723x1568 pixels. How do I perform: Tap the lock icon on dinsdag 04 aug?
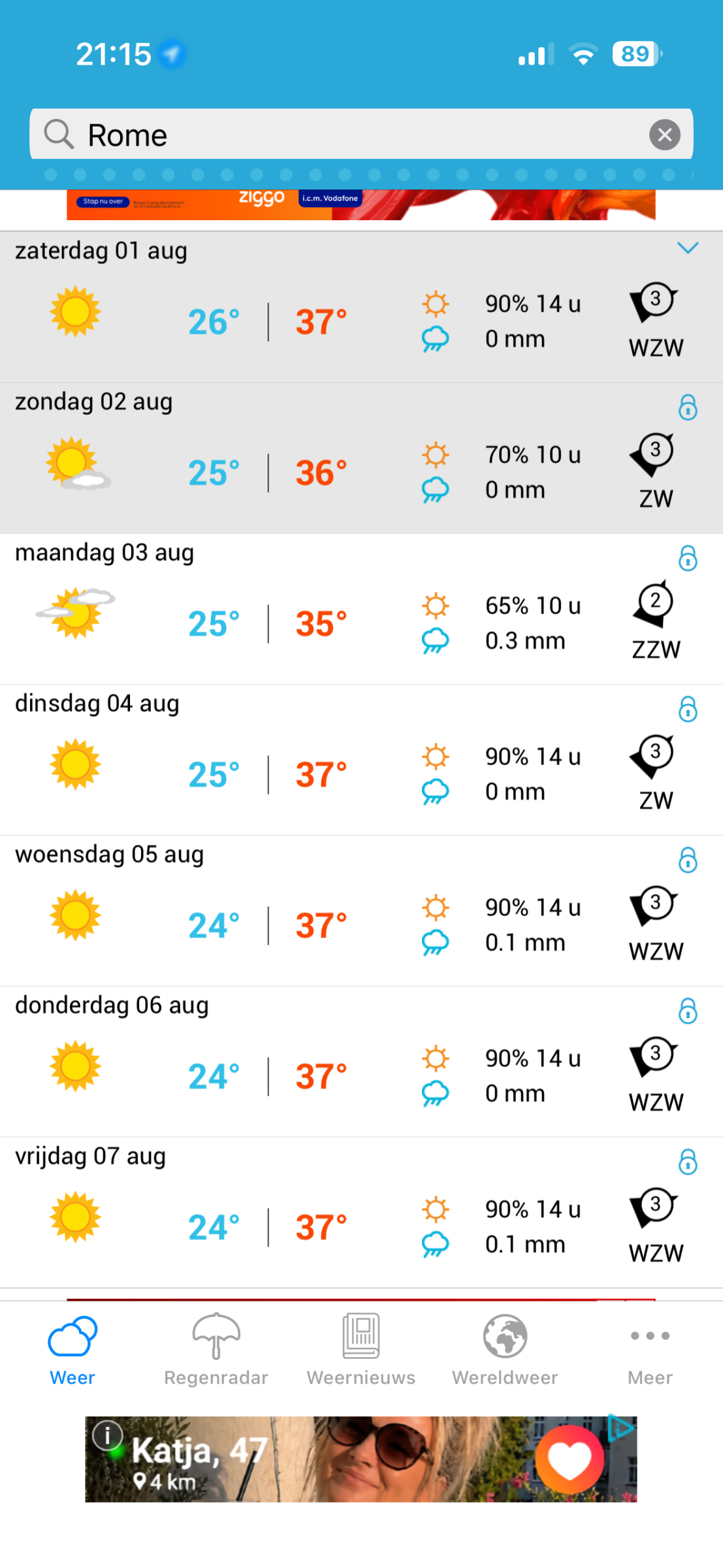pyautogui.click(x=688, y=709)
